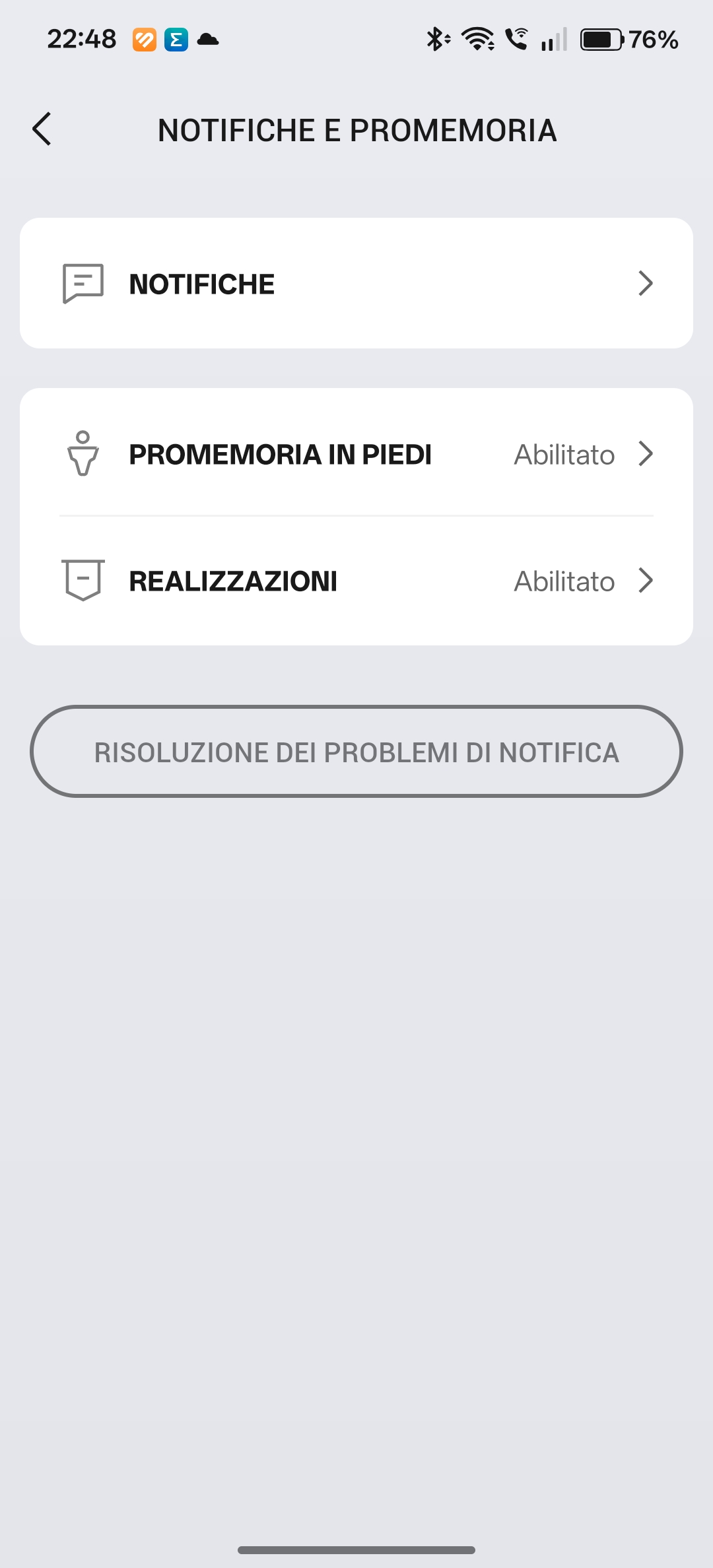Go back from Notifiche e Promemoria
Image resolution: width=713 pixels, height=1568 pixels.
tap(42, 129)
